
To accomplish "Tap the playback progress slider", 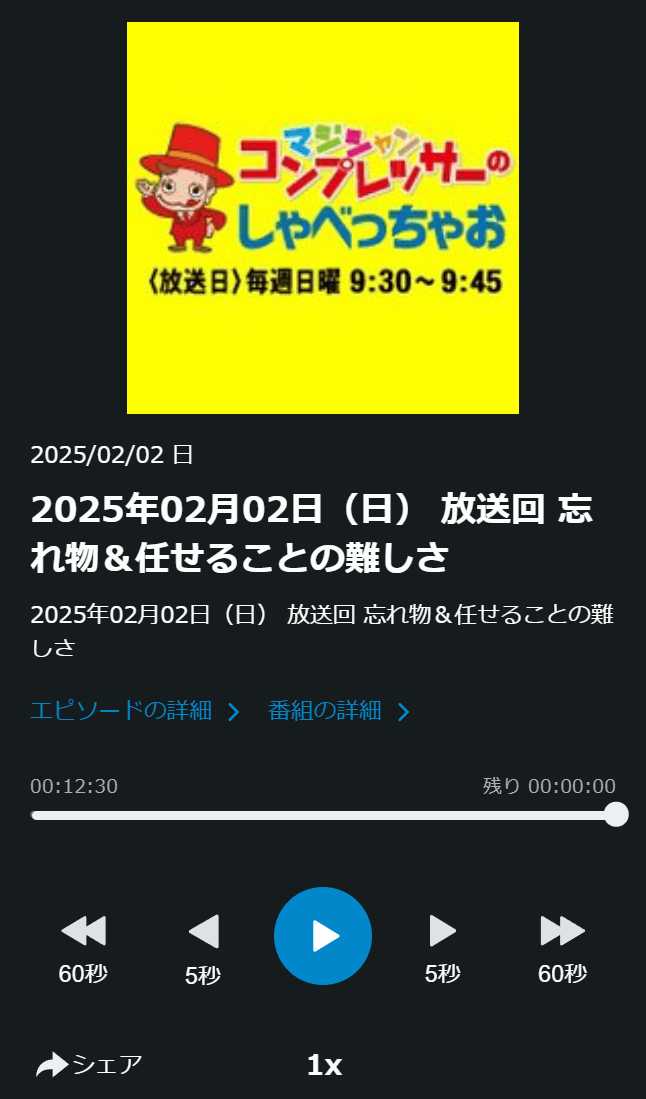I will [323, 815].
